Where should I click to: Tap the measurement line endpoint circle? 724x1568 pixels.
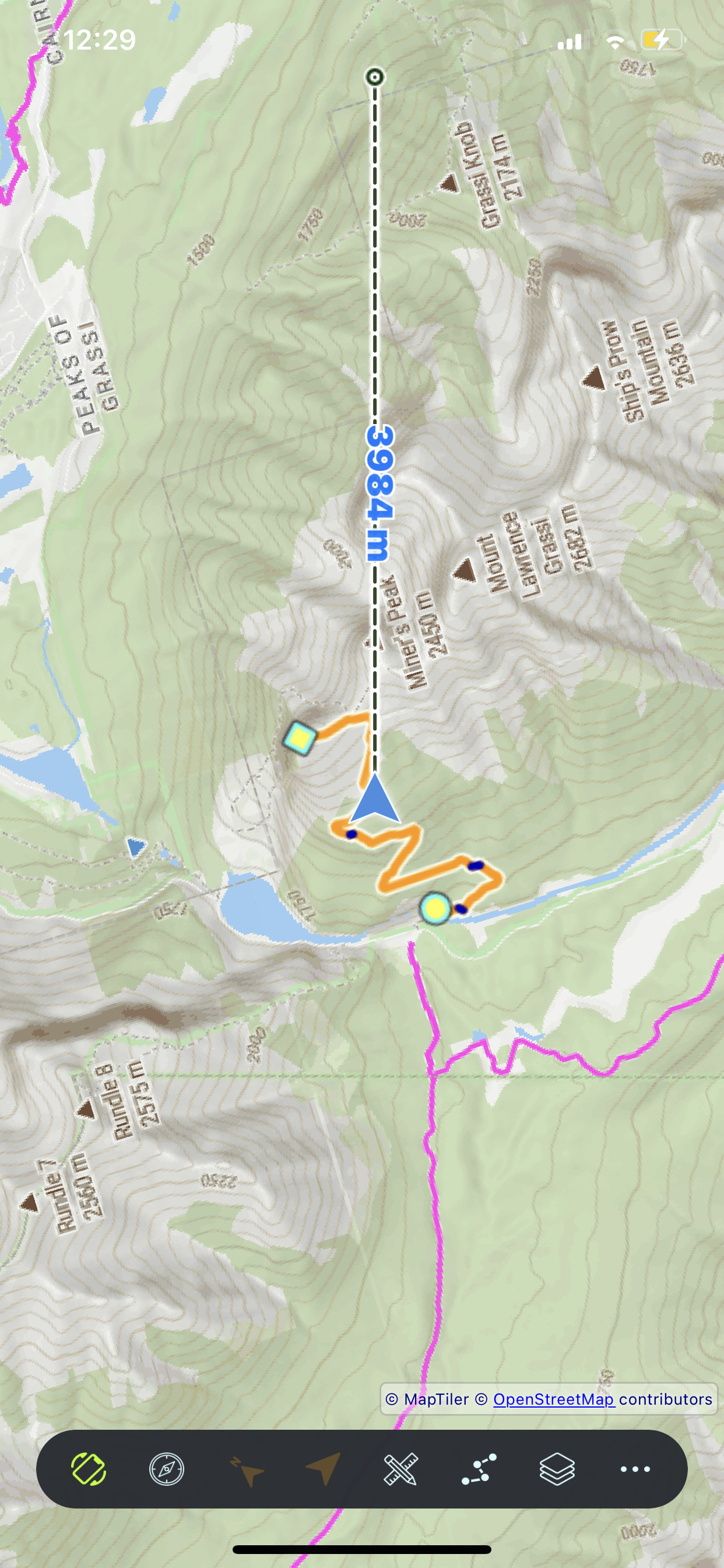click(375, 76)
